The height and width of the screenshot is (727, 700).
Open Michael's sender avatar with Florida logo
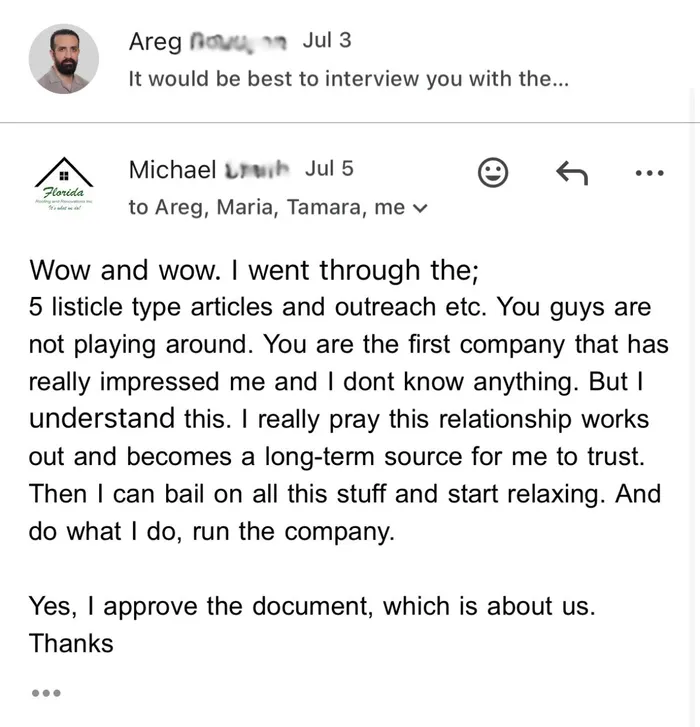pyautogui.click(x=64, y=185)
